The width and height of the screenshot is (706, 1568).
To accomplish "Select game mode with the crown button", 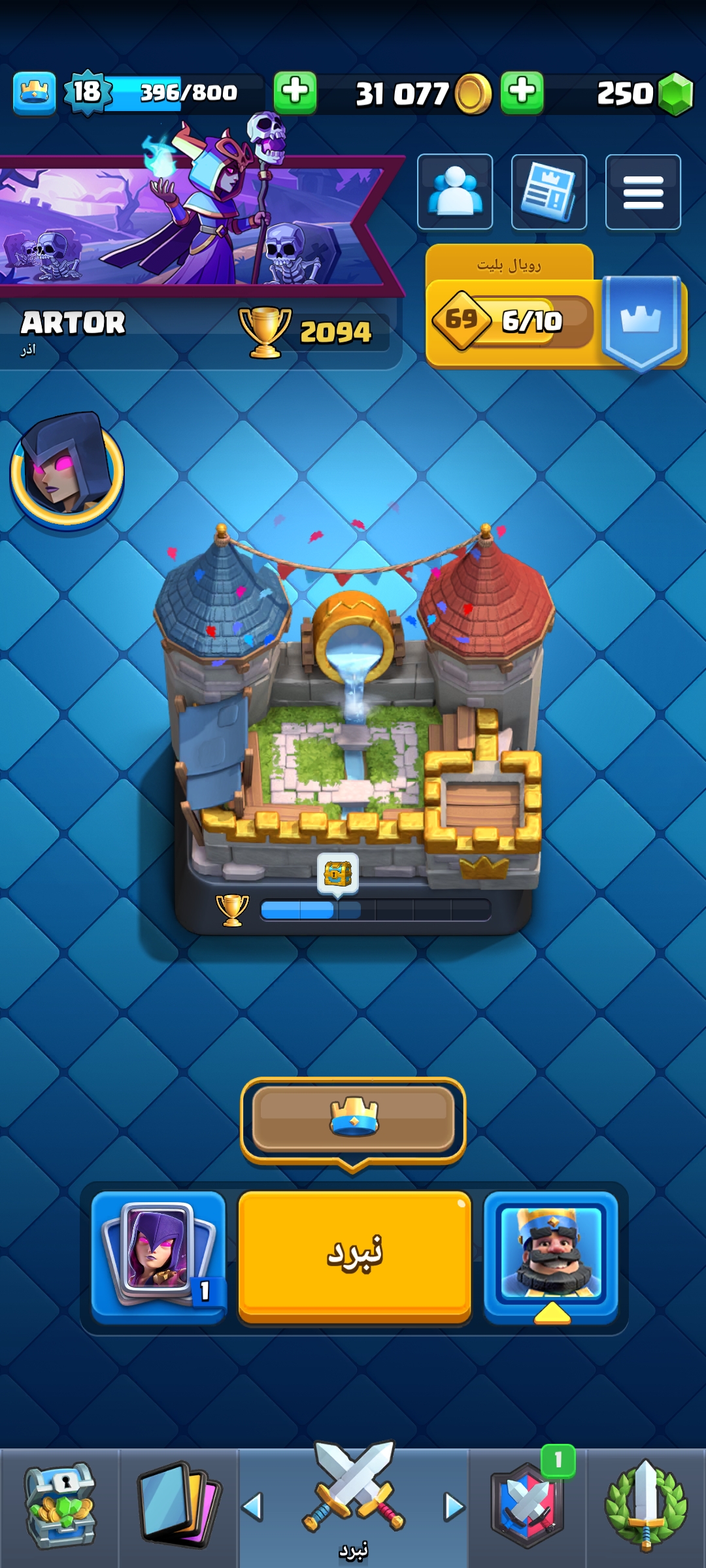I will 353,1119.
